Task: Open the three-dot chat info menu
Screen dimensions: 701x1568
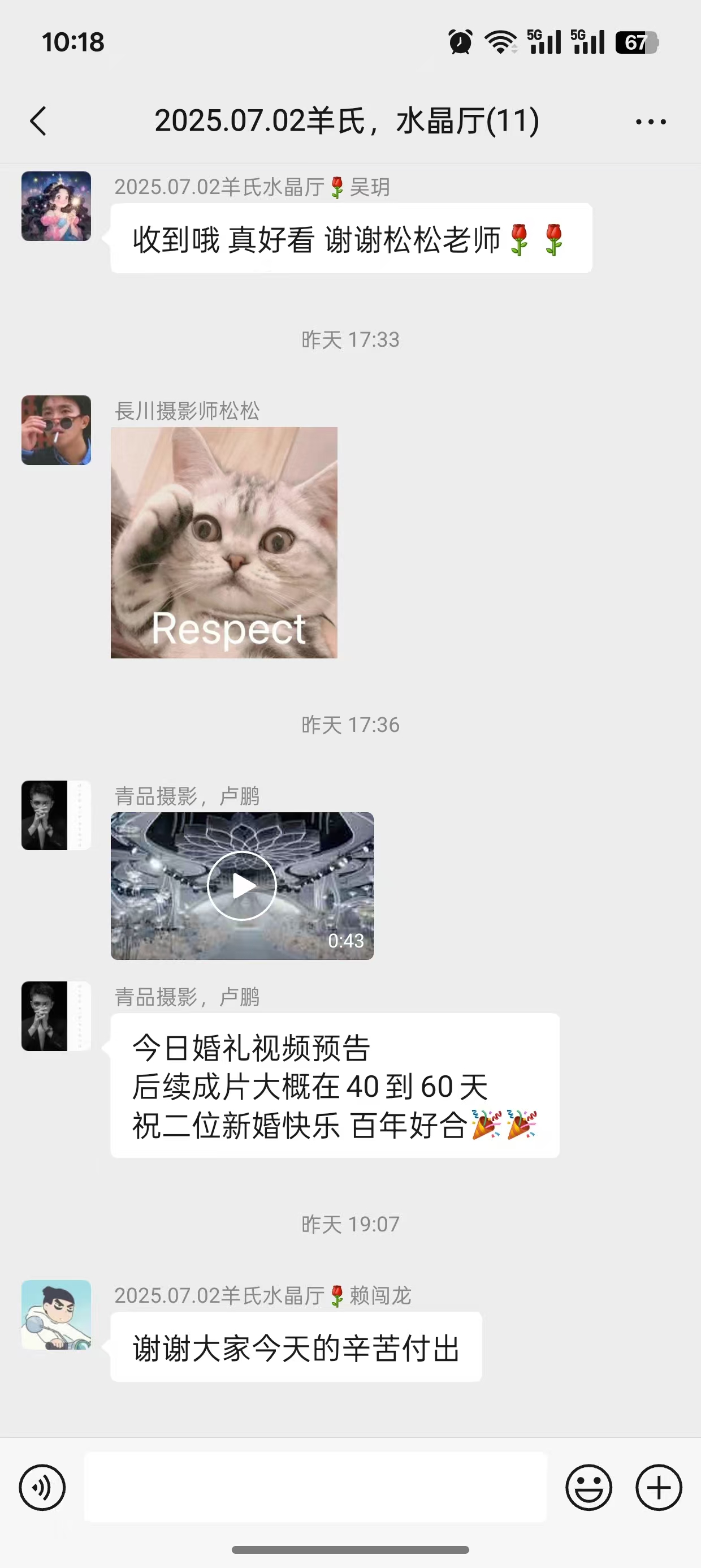Action: 651,122
